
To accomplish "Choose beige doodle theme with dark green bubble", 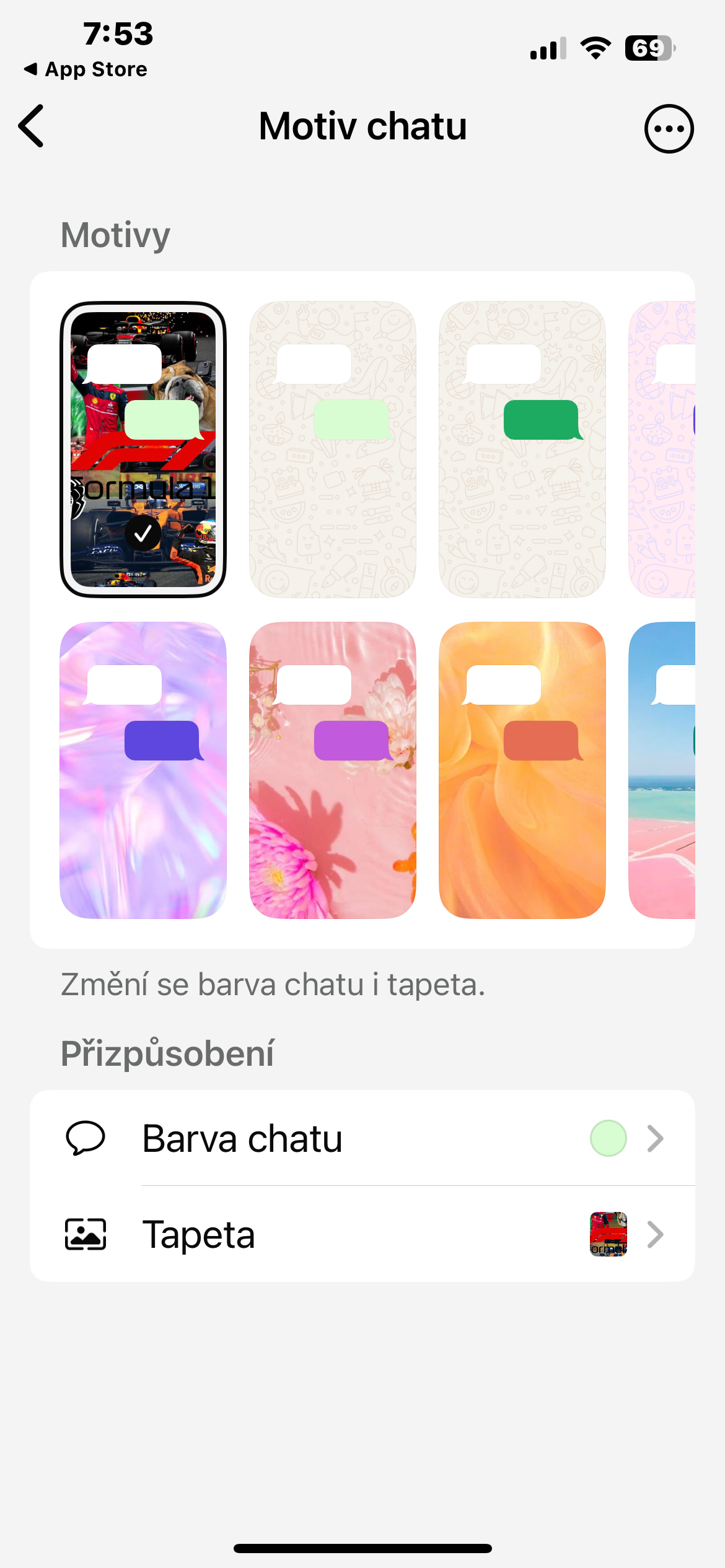I will click(x=522, y=450).
